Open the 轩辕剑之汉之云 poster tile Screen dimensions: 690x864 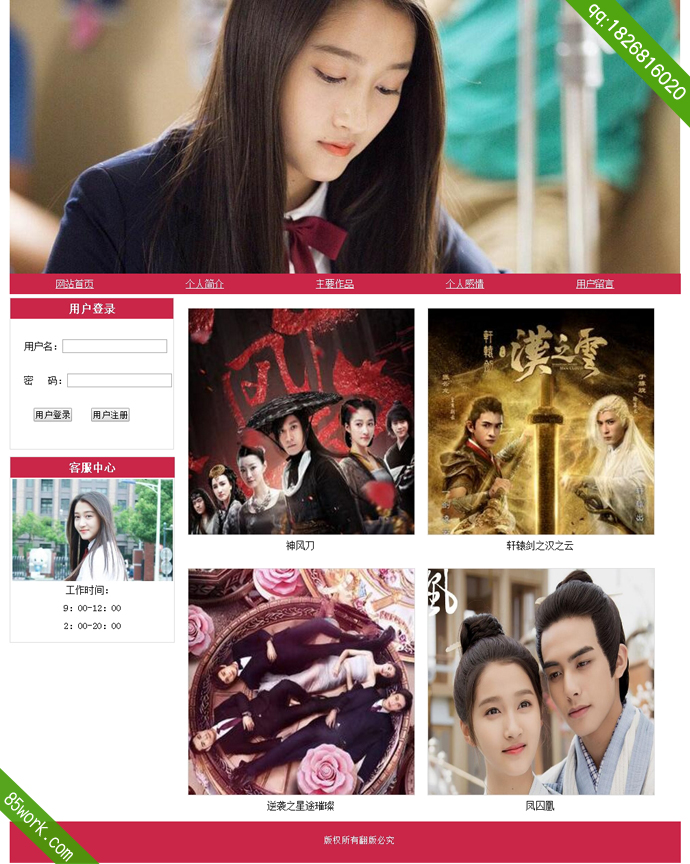point(541,421)
